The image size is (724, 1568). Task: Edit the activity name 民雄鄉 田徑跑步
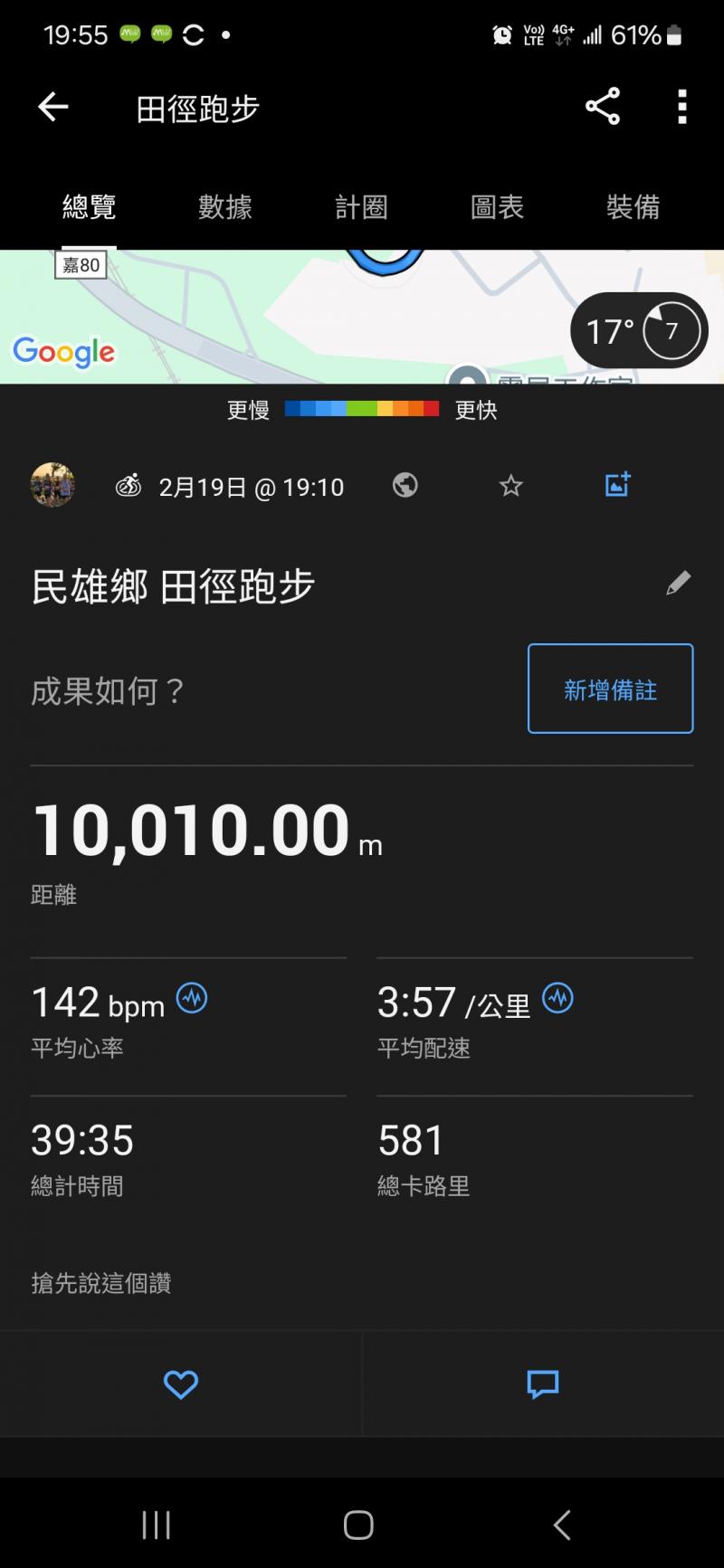point(678,584)
